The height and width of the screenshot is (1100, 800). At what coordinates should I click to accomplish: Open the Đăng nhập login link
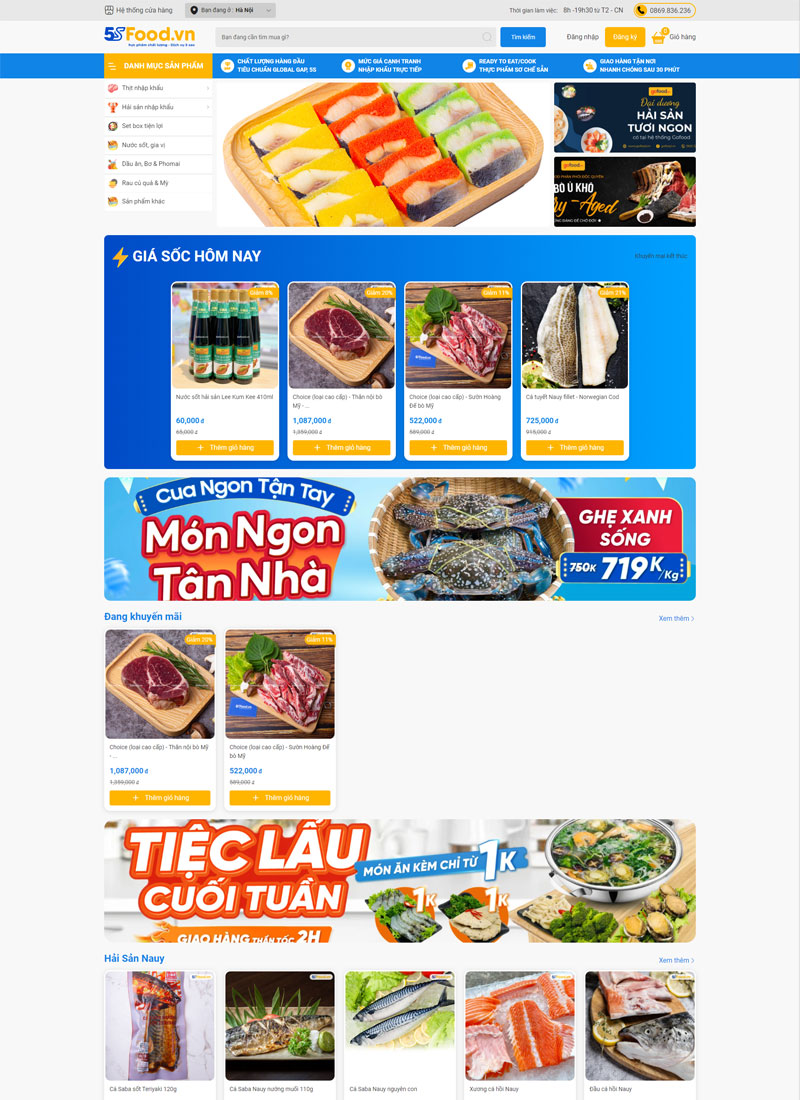(x=582, y=37)
